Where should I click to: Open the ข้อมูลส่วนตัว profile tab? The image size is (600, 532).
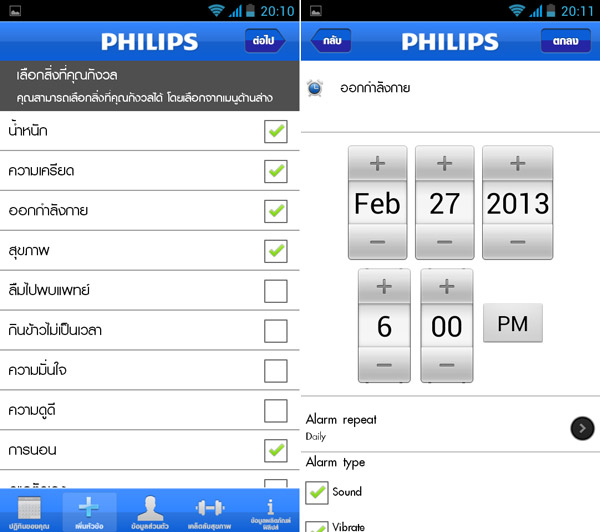[x=149, y=511]
